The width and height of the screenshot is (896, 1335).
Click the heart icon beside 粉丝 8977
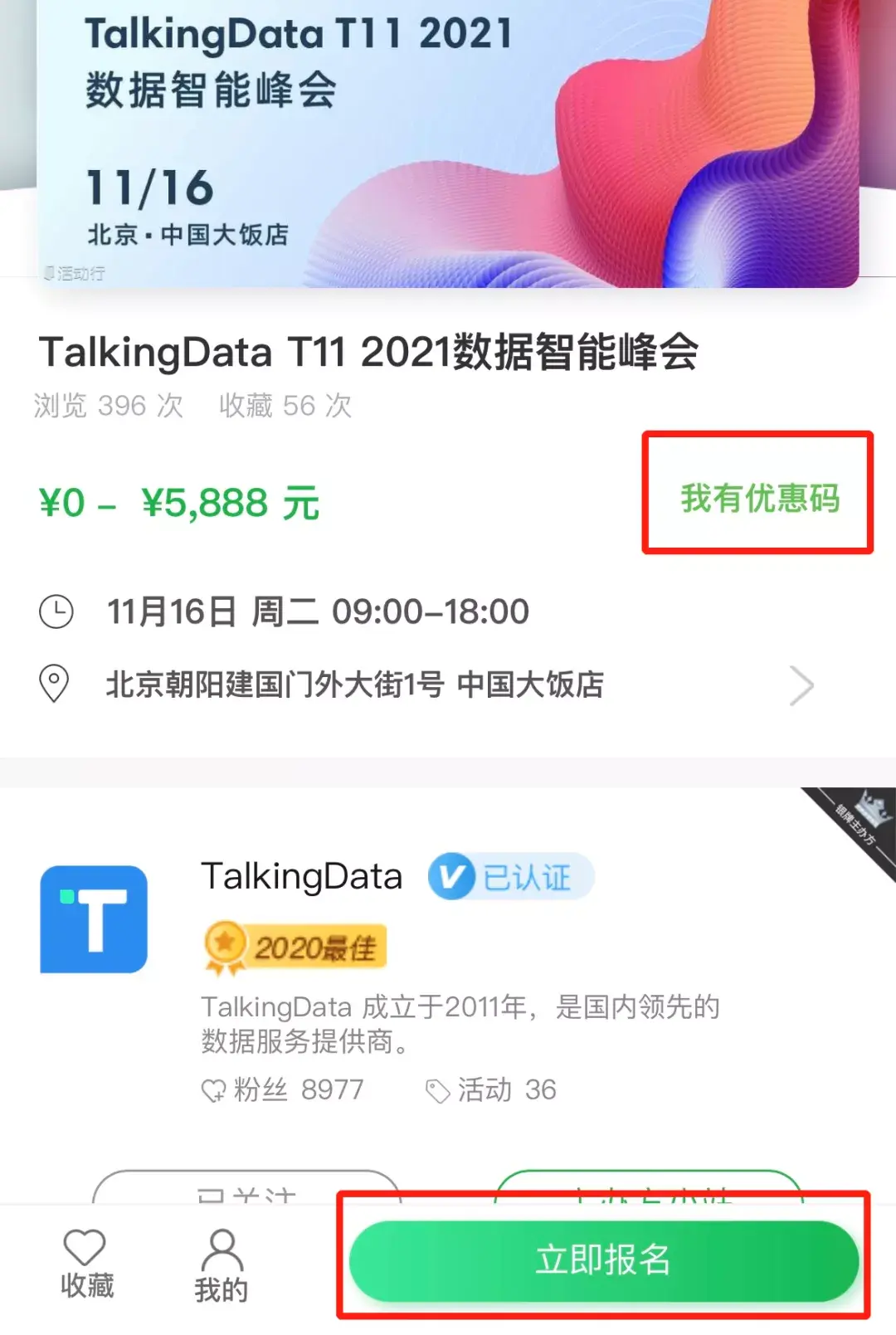pos(214,1089)
